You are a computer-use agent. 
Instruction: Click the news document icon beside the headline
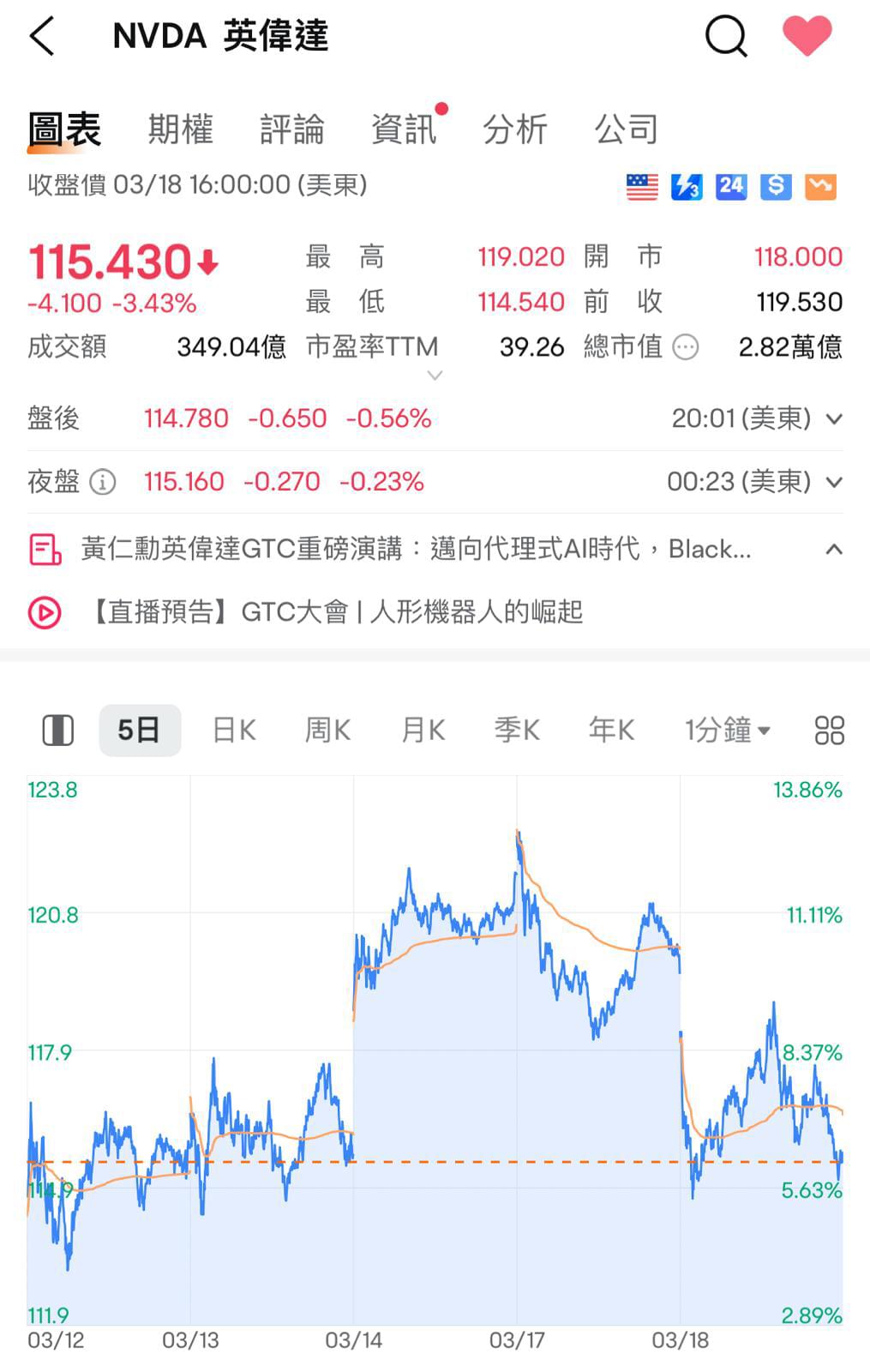[44, 548]
